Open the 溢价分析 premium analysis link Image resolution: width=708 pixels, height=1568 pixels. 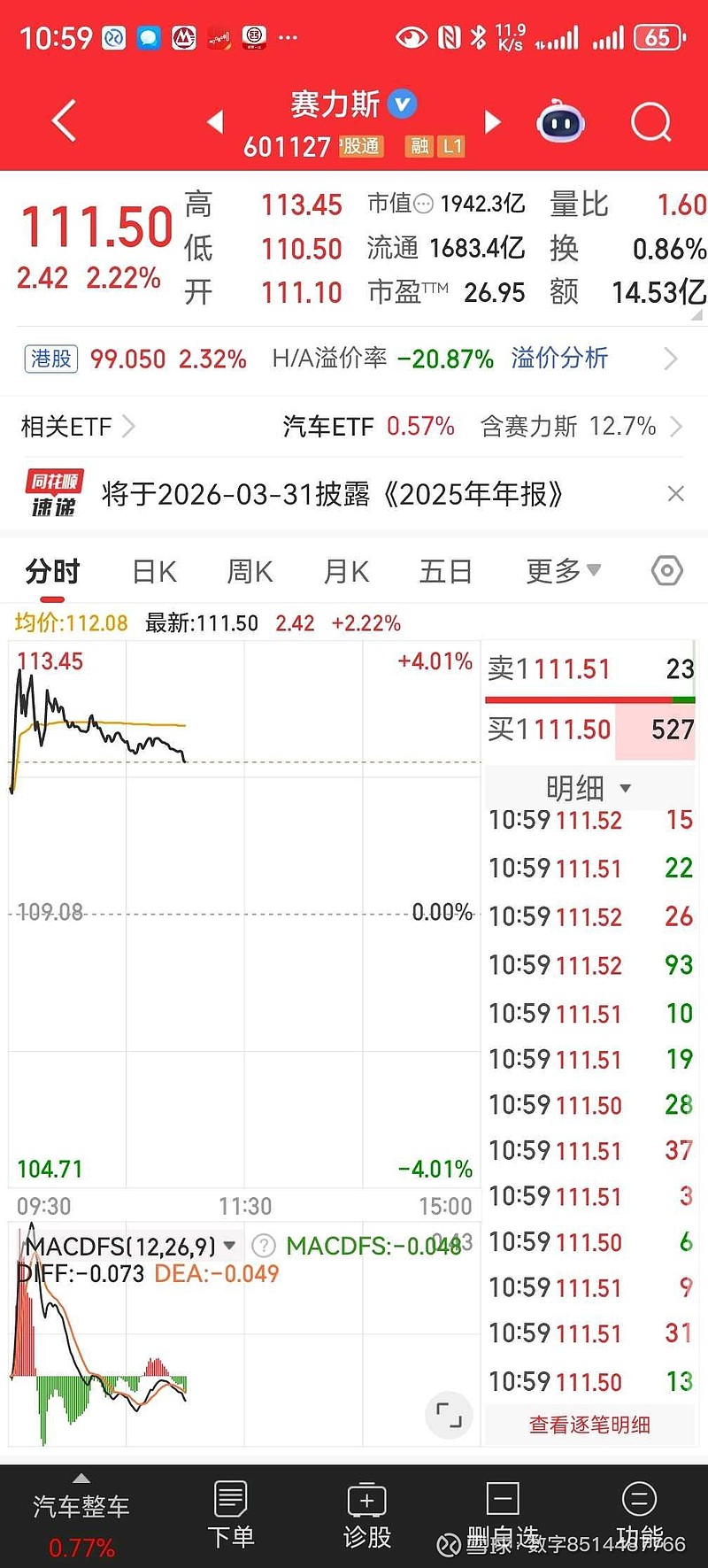click(559, 359)
